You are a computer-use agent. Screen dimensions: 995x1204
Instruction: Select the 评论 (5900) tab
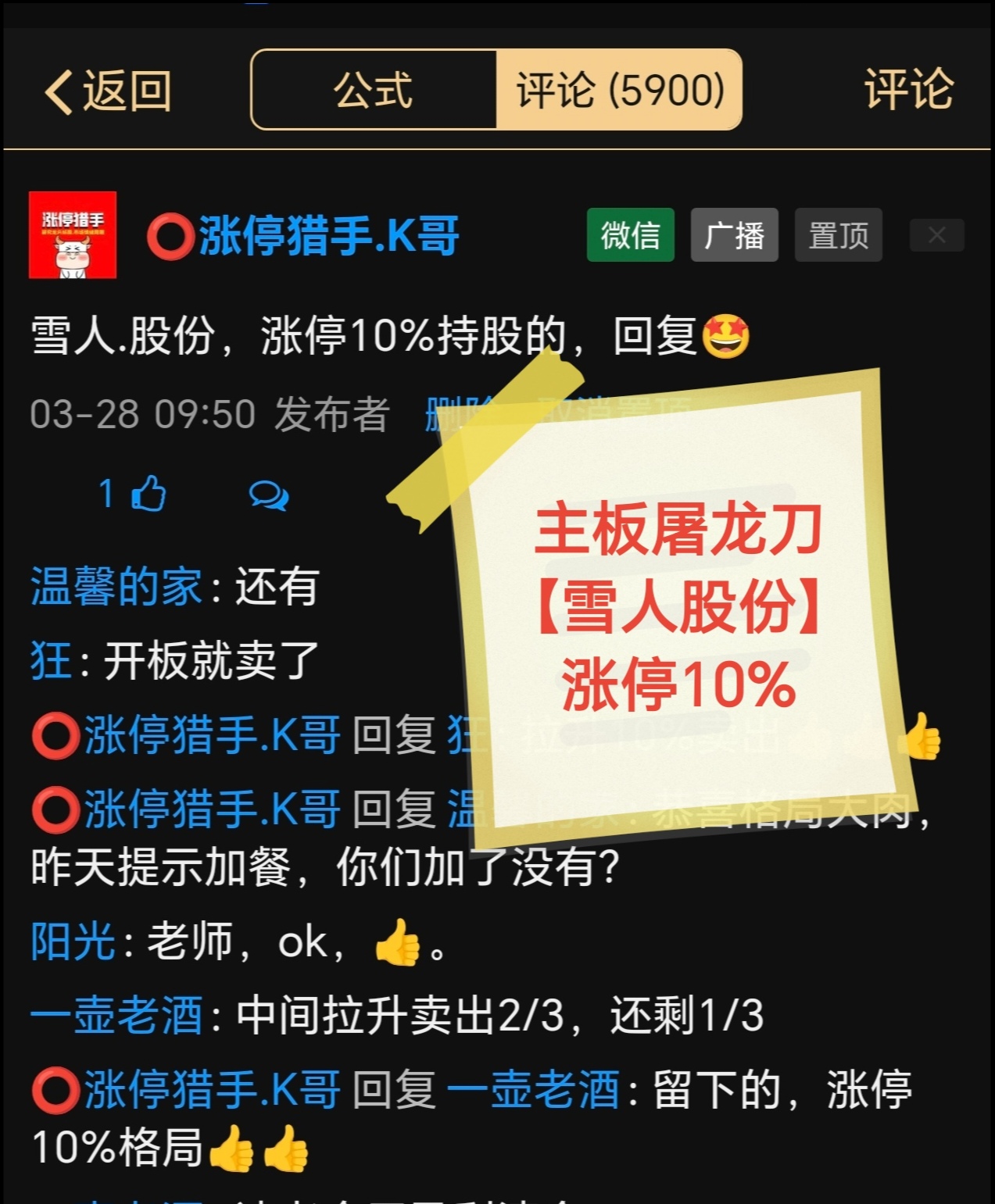coord(619,90)
